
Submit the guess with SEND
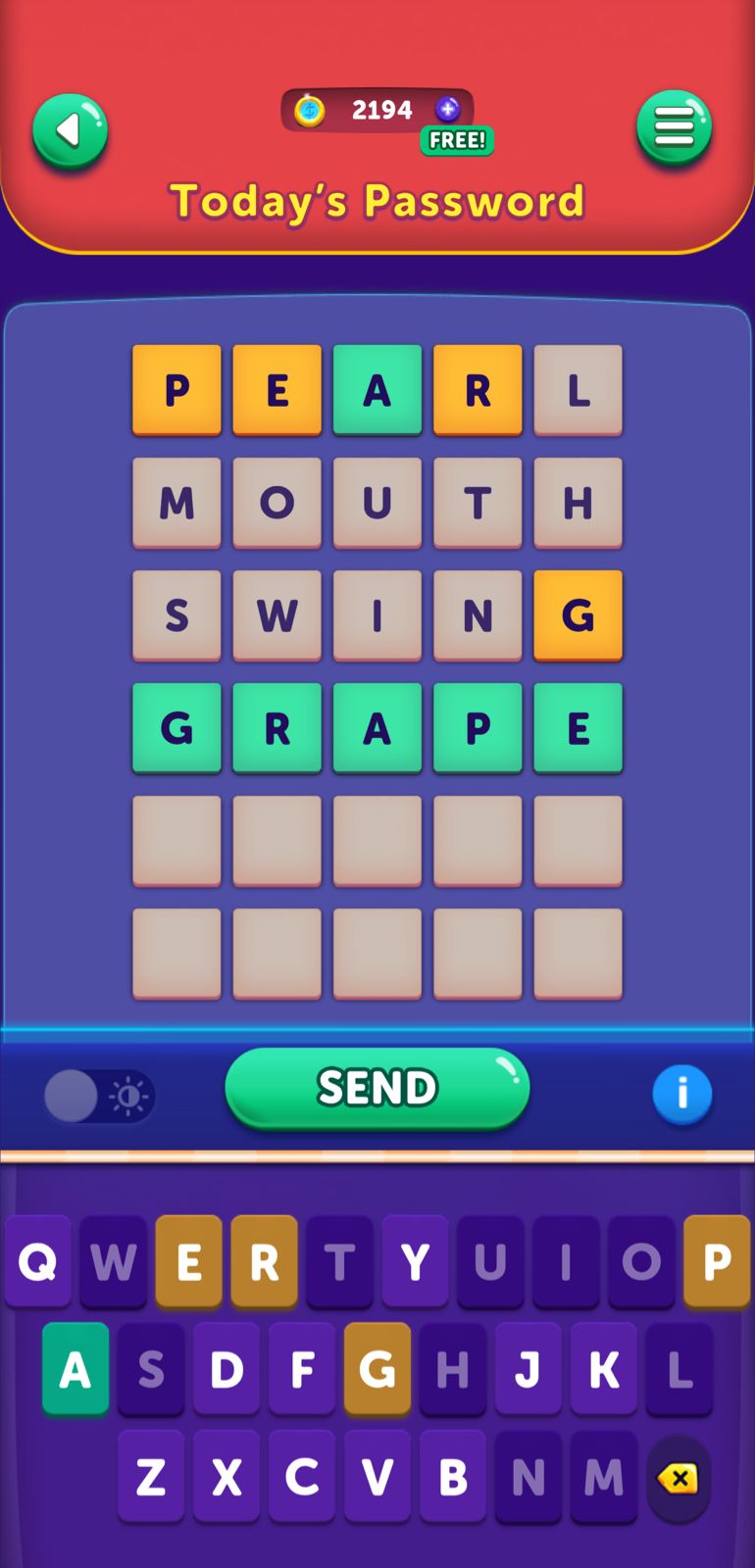(x=377, y=1088)
